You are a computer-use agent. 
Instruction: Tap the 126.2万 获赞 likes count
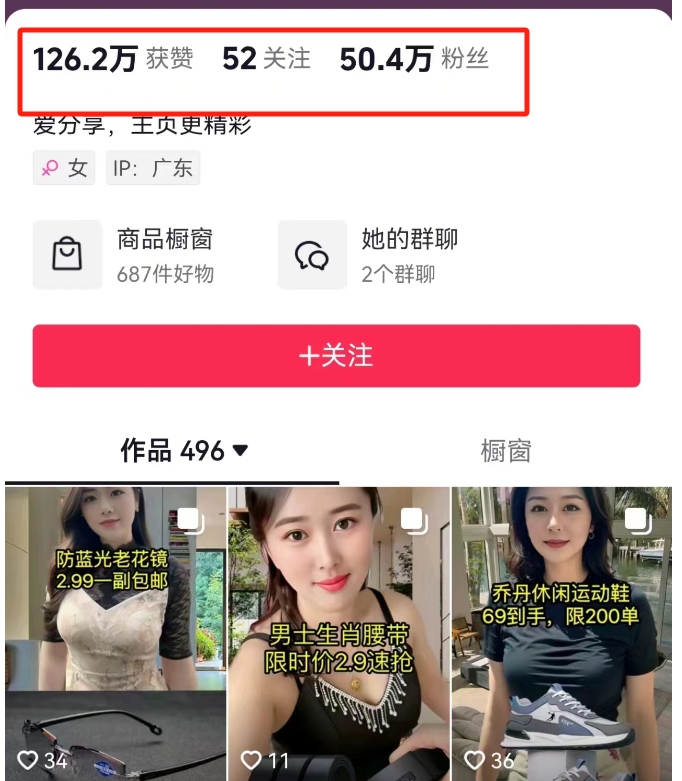pyautogui.click(x=112, y=59)
